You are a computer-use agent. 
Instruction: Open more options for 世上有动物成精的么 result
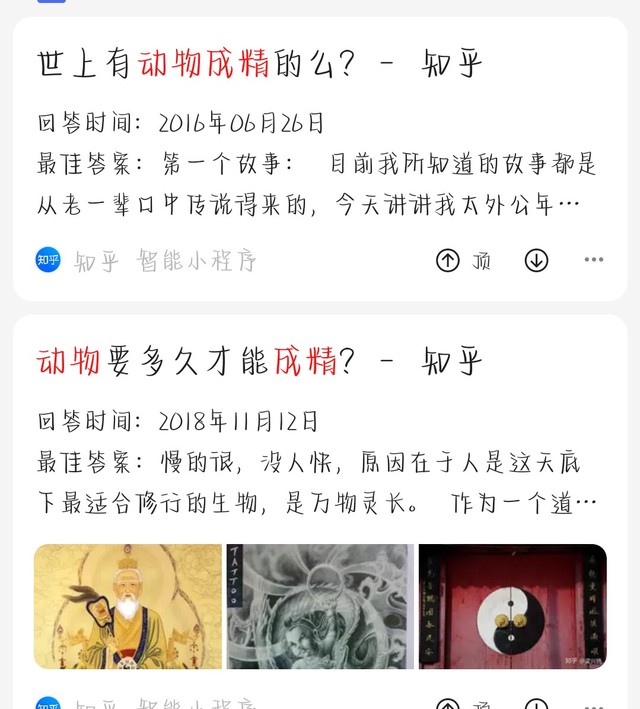click(x=594, y=260)
